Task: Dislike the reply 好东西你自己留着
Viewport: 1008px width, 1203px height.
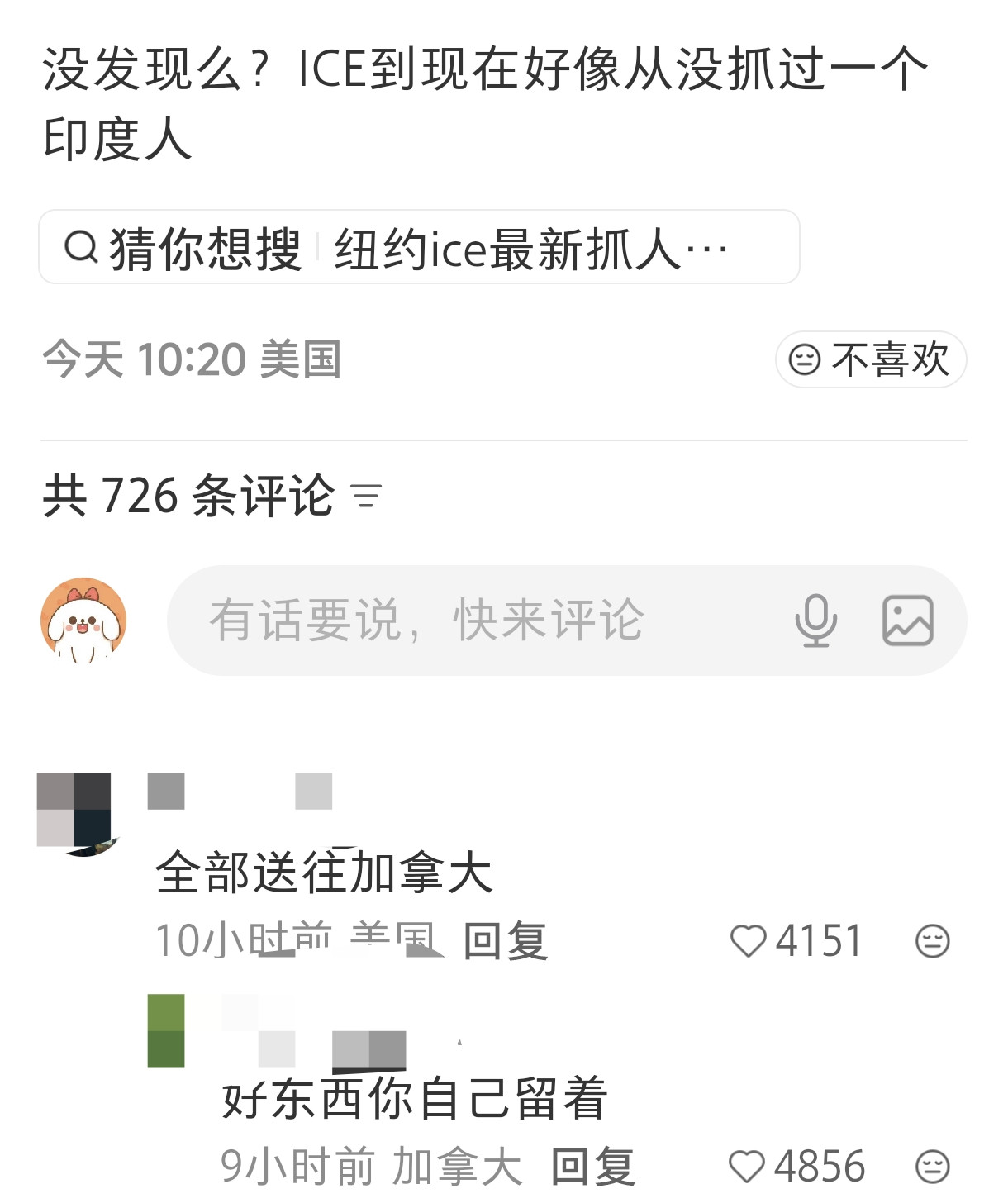Action: tap(932, 1167)
